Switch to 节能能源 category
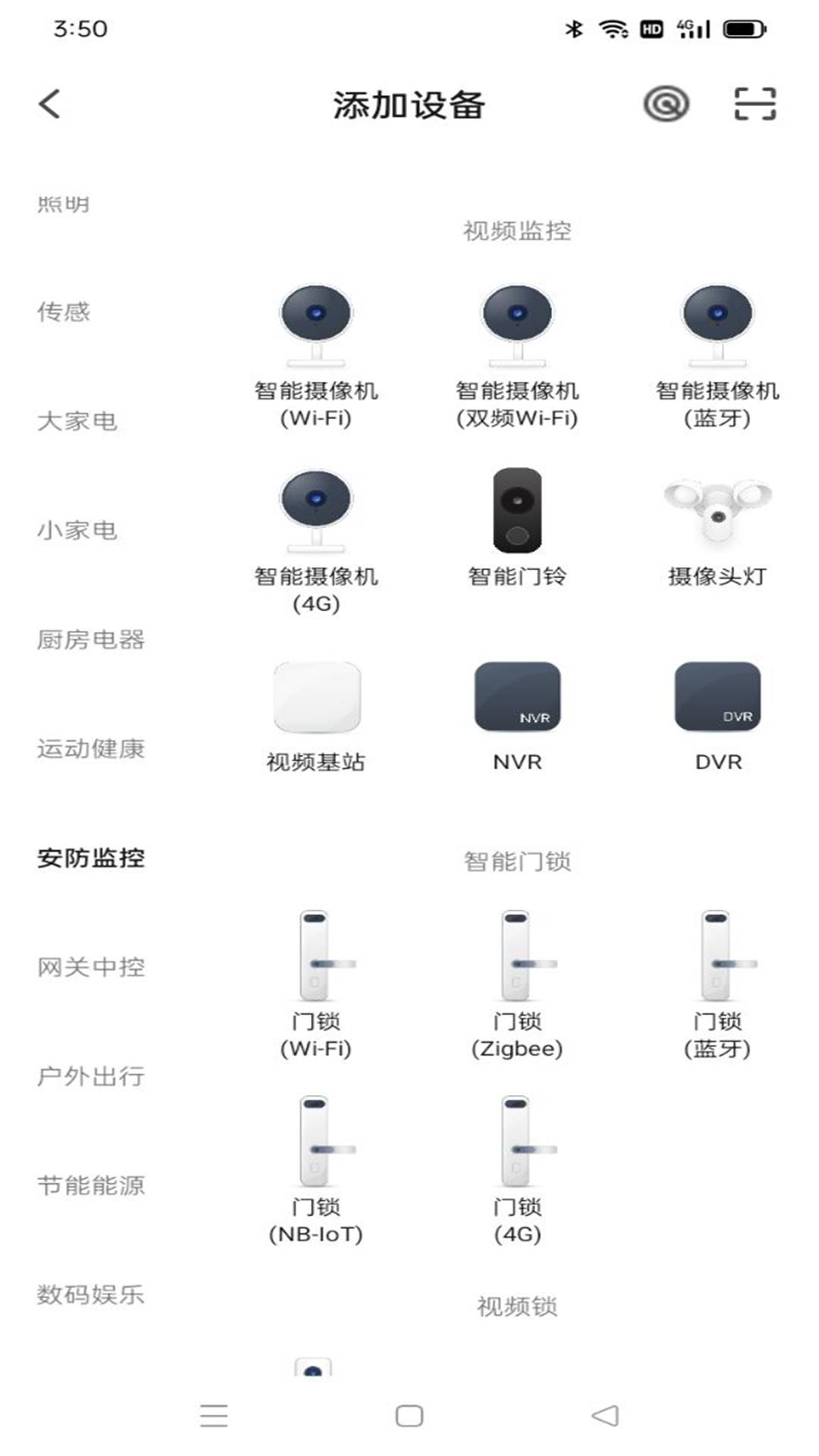 (x=91, y=1185)
